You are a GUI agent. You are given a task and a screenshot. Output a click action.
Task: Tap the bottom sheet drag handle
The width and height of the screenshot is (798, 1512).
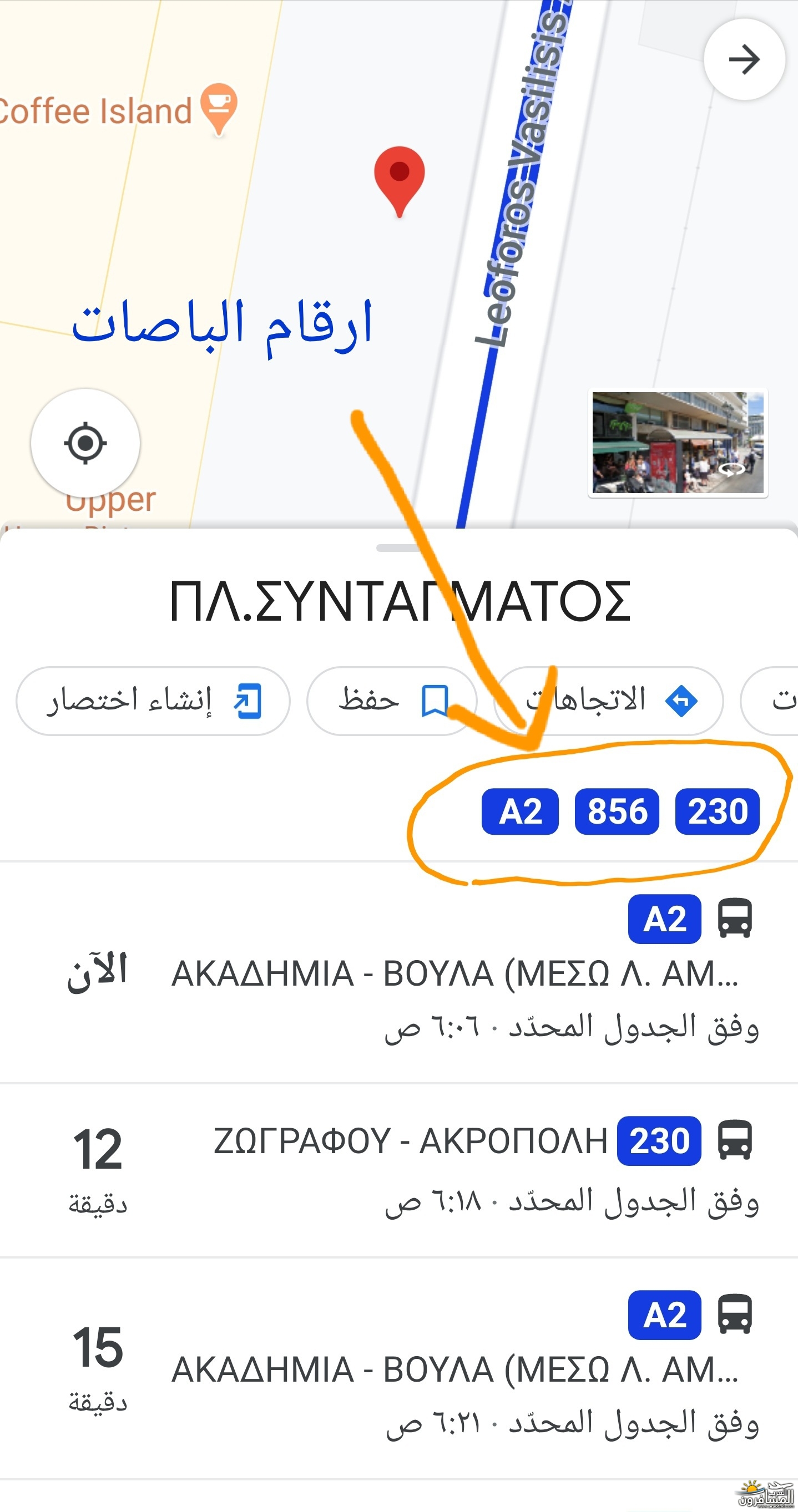point(398,548)
